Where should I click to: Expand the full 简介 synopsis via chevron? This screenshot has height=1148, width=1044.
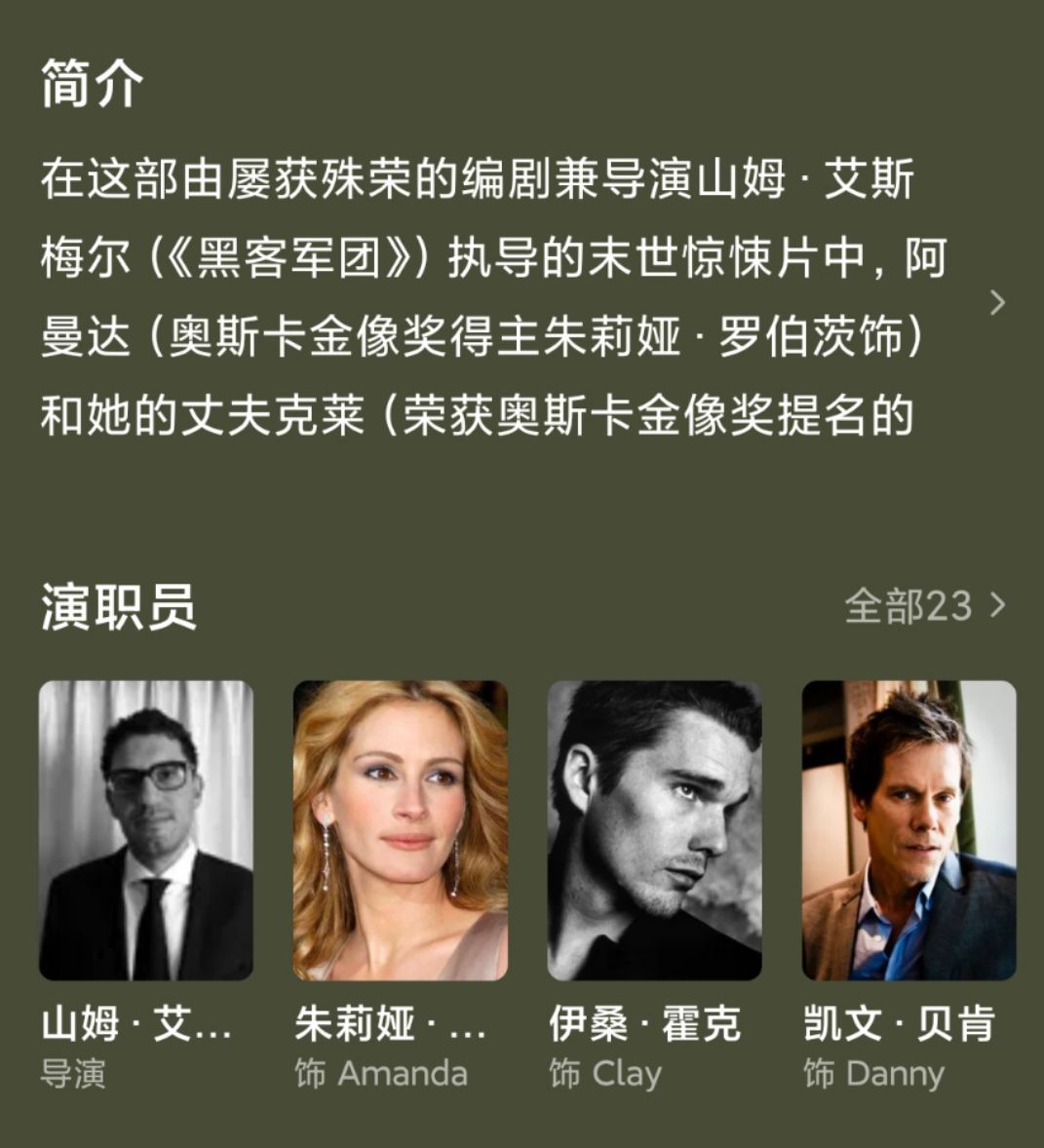(996, 302)
